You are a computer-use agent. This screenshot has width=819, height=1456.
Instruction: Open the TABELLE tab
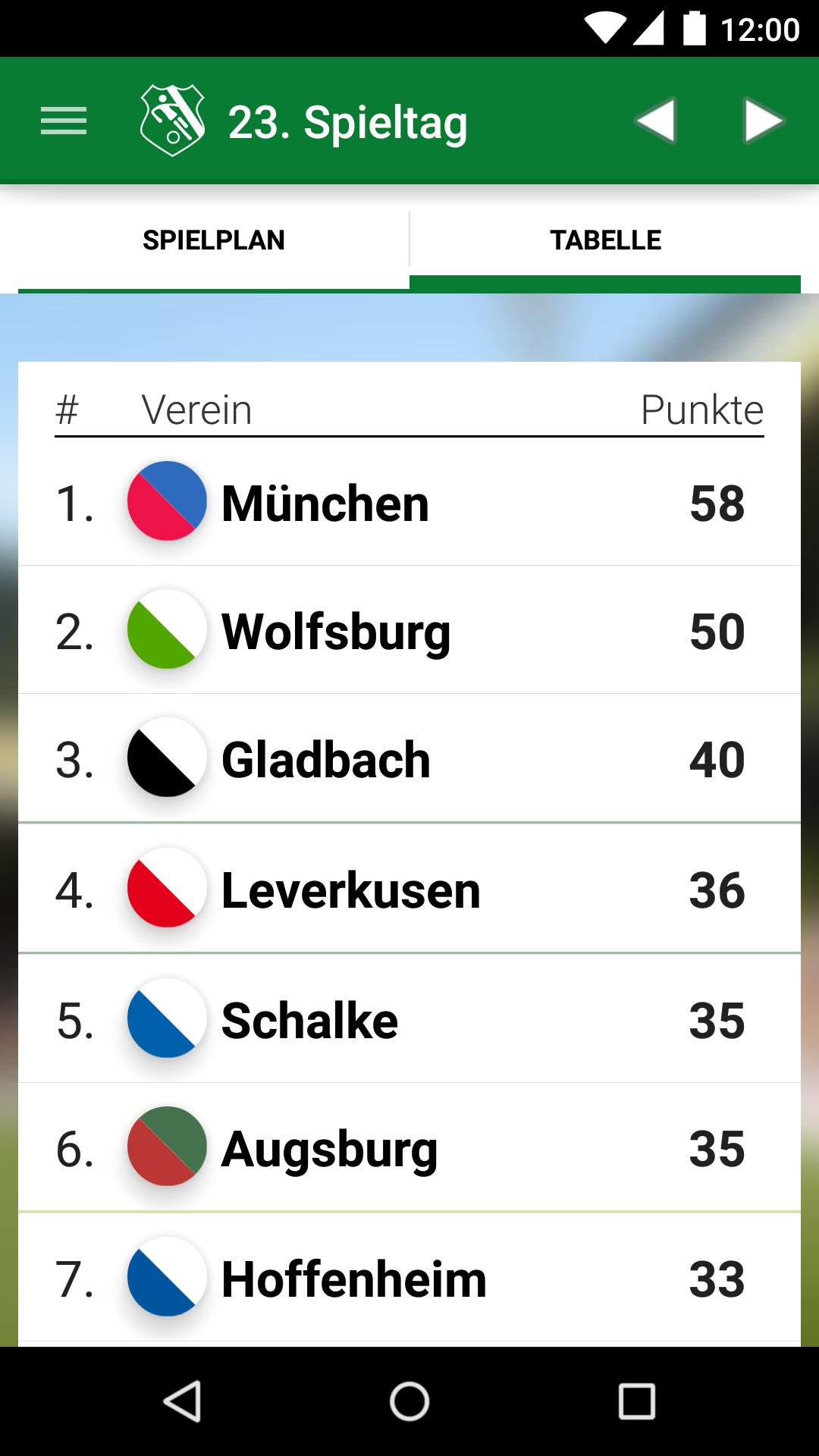606,240
